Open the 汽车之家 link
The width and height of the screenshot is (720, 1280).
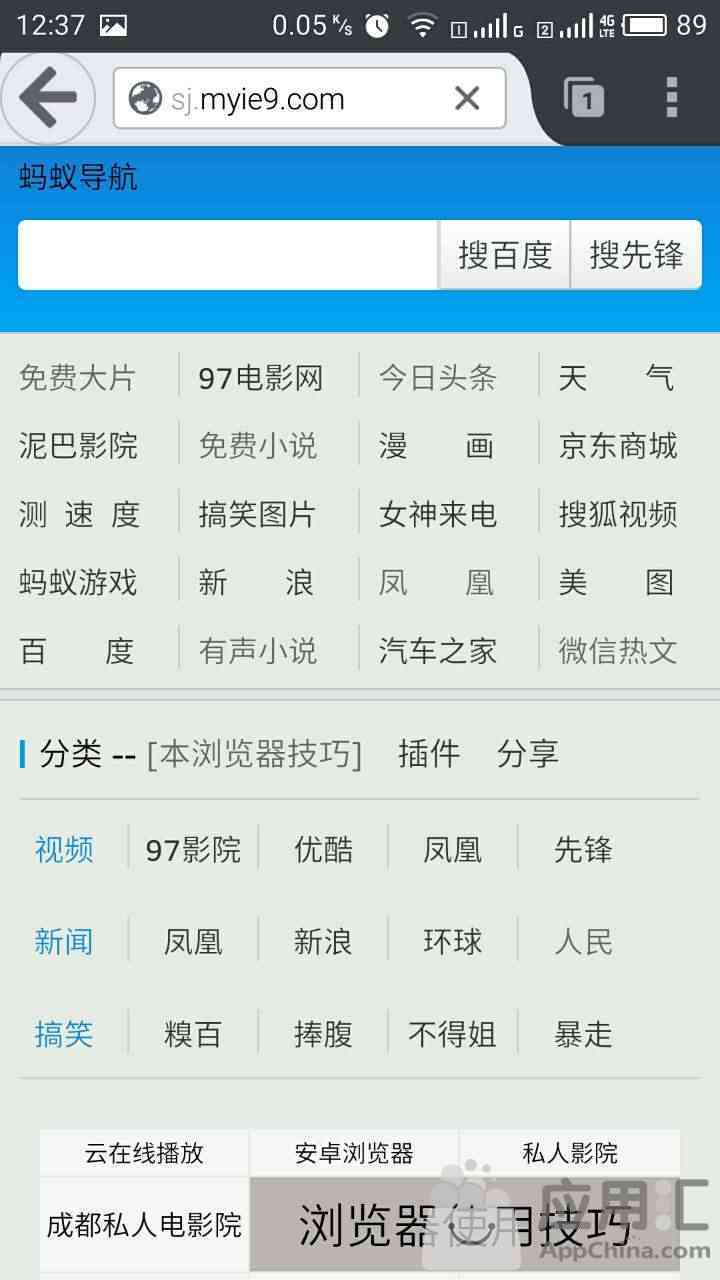pos(438,651)
